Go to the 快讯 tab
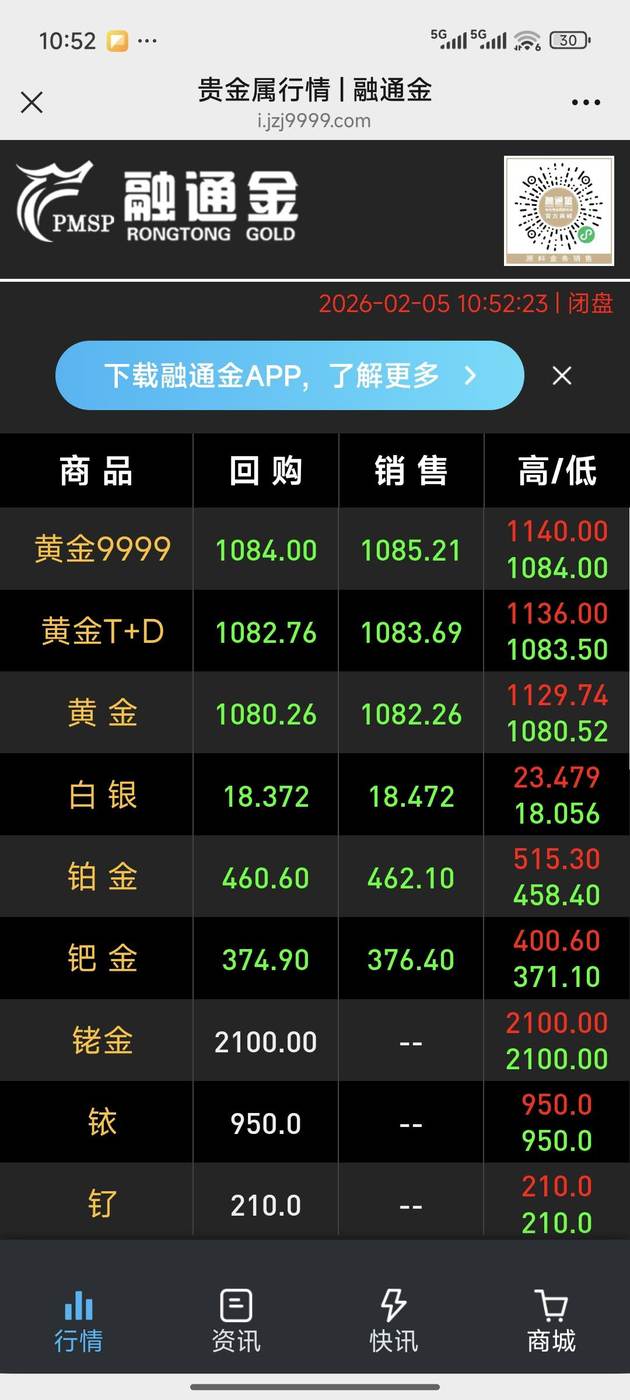The image size is (630, 1400). click(x=394, y=1320)
